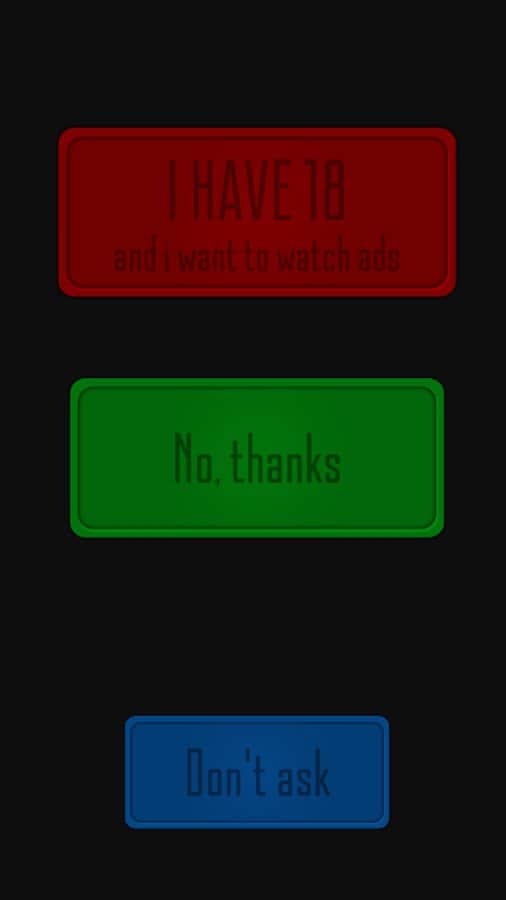Tap the red I HAVE 18 button
506x900 pixels.
click(x=257, y=212)
